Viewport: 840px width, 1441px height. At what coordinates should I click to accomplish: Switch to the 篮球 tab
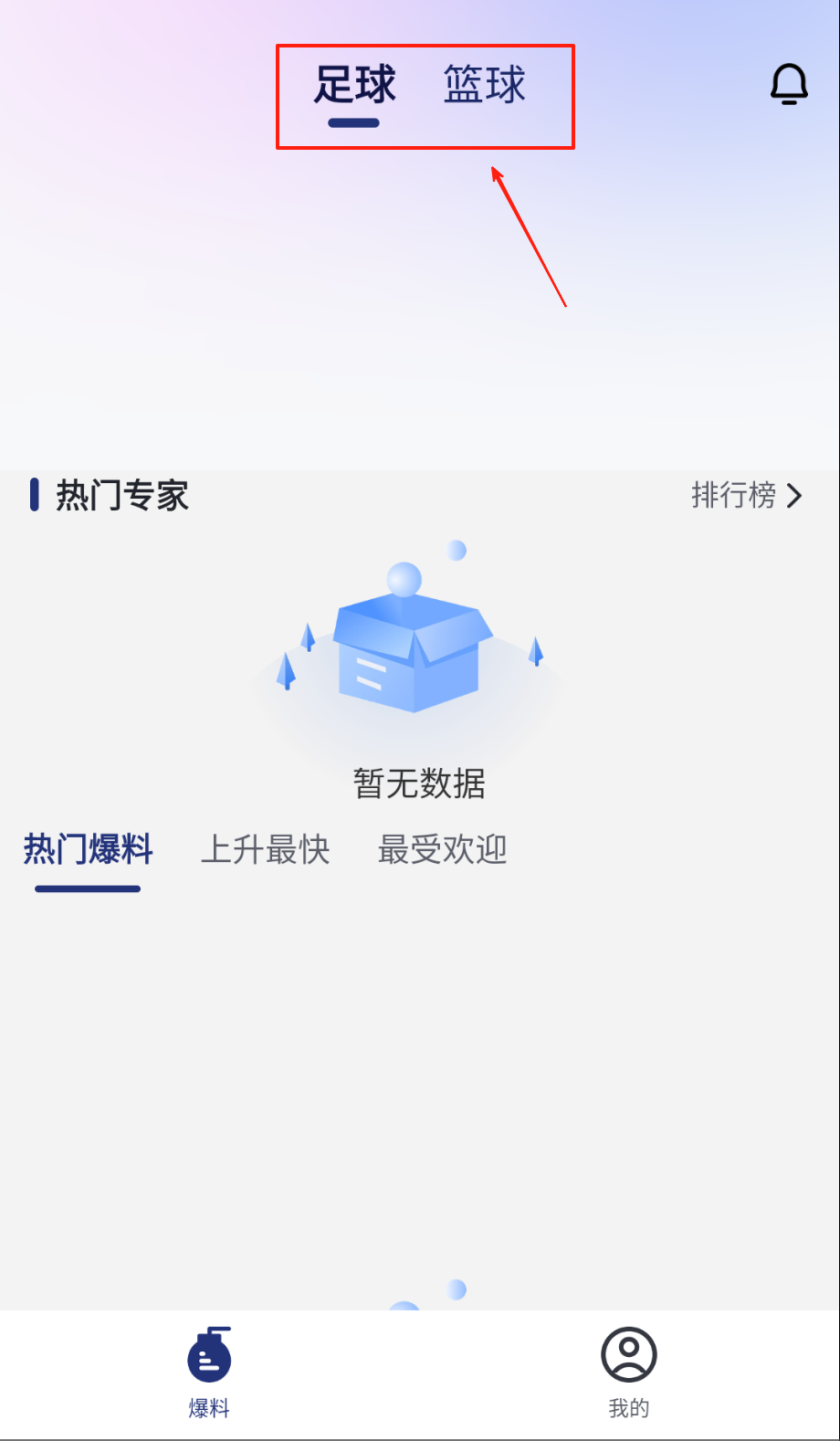point(485,86)
